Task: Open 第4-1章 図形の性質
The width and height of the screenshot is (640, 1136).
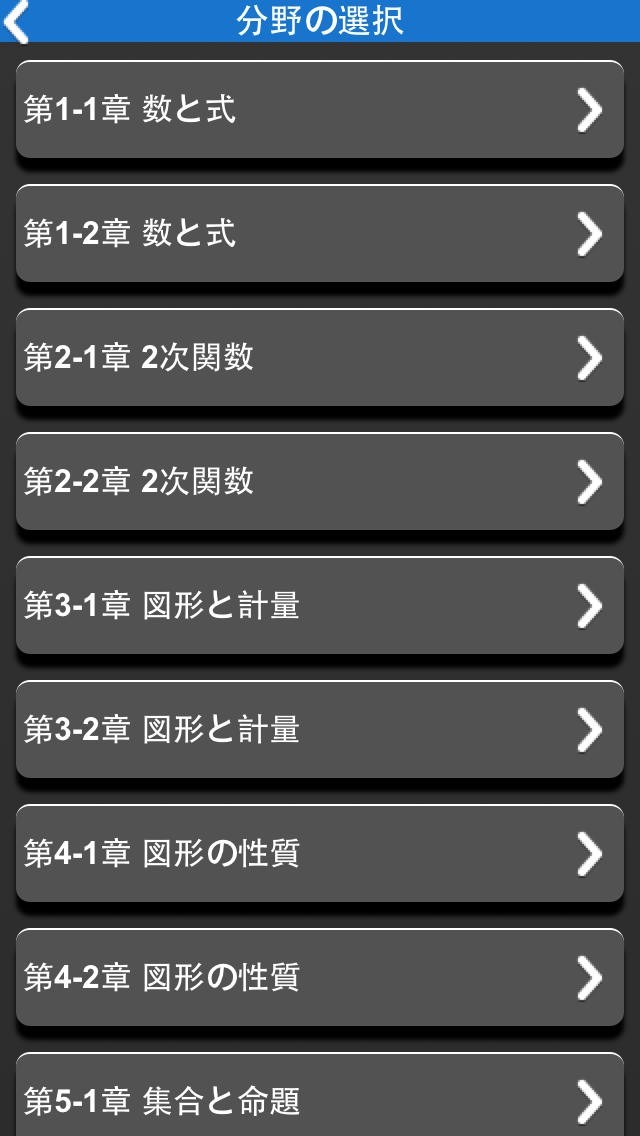Action: (320, 853)
